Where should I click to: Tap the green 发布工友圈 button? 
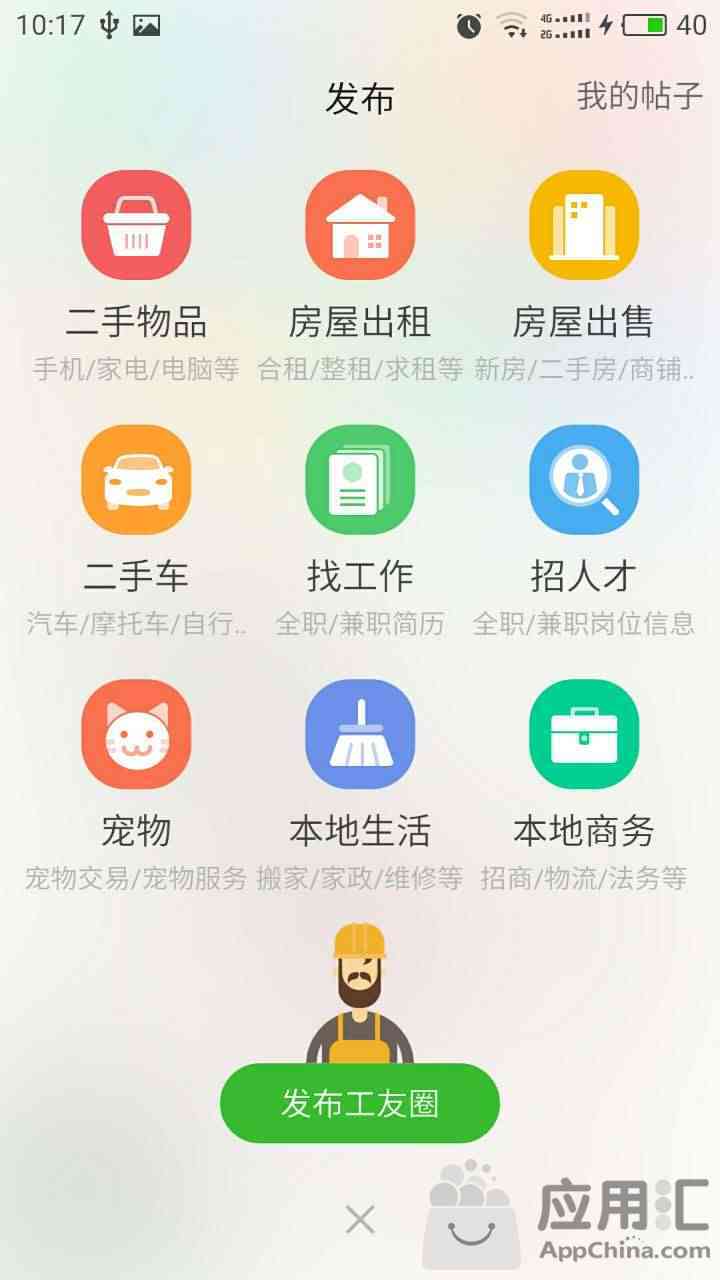click(x=360, y=1103)
